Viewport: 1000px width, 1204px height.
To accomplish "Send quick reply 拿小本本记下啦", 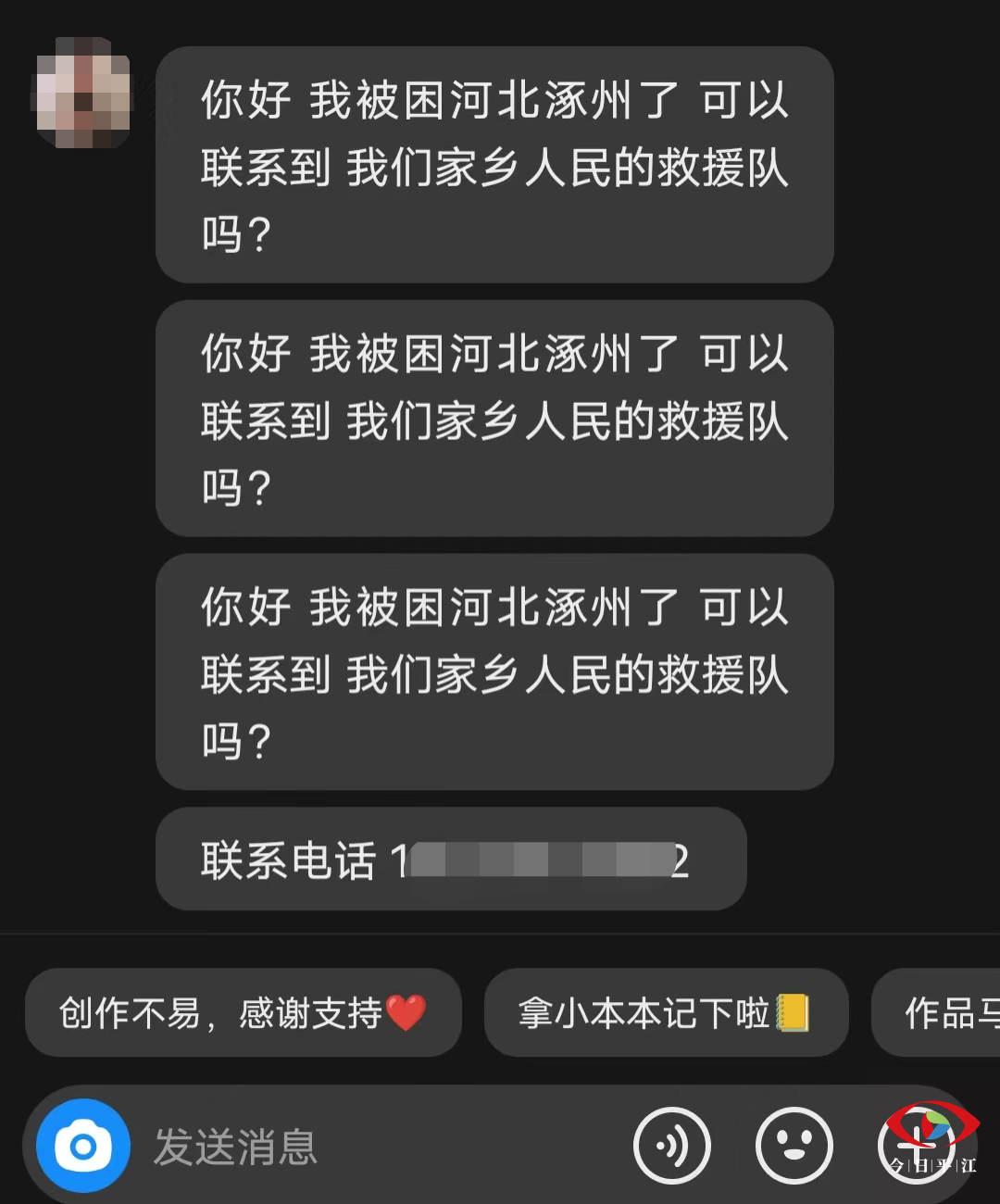I will 666,1013.
